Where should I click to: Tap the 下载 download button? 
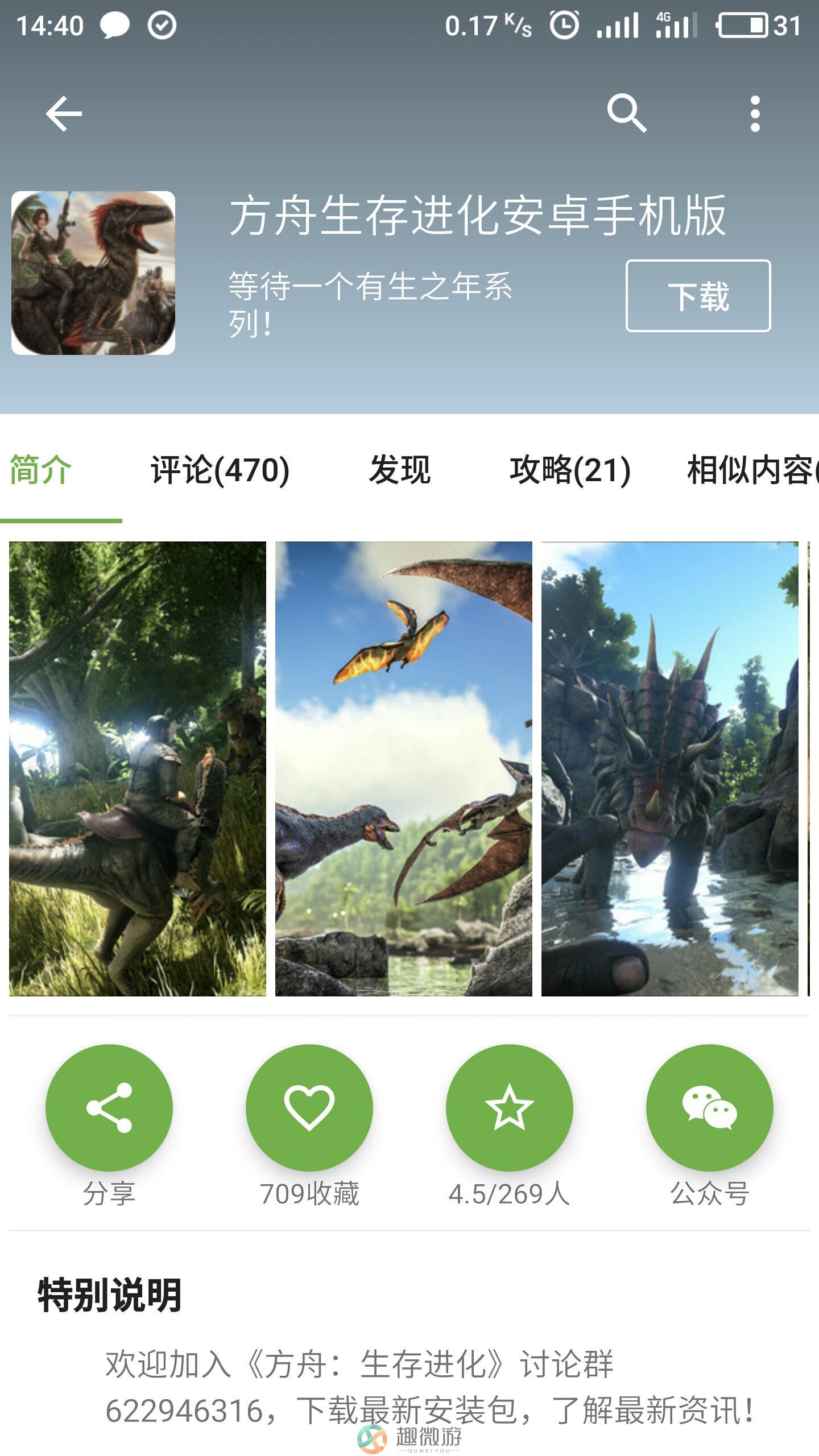(698, 296)
